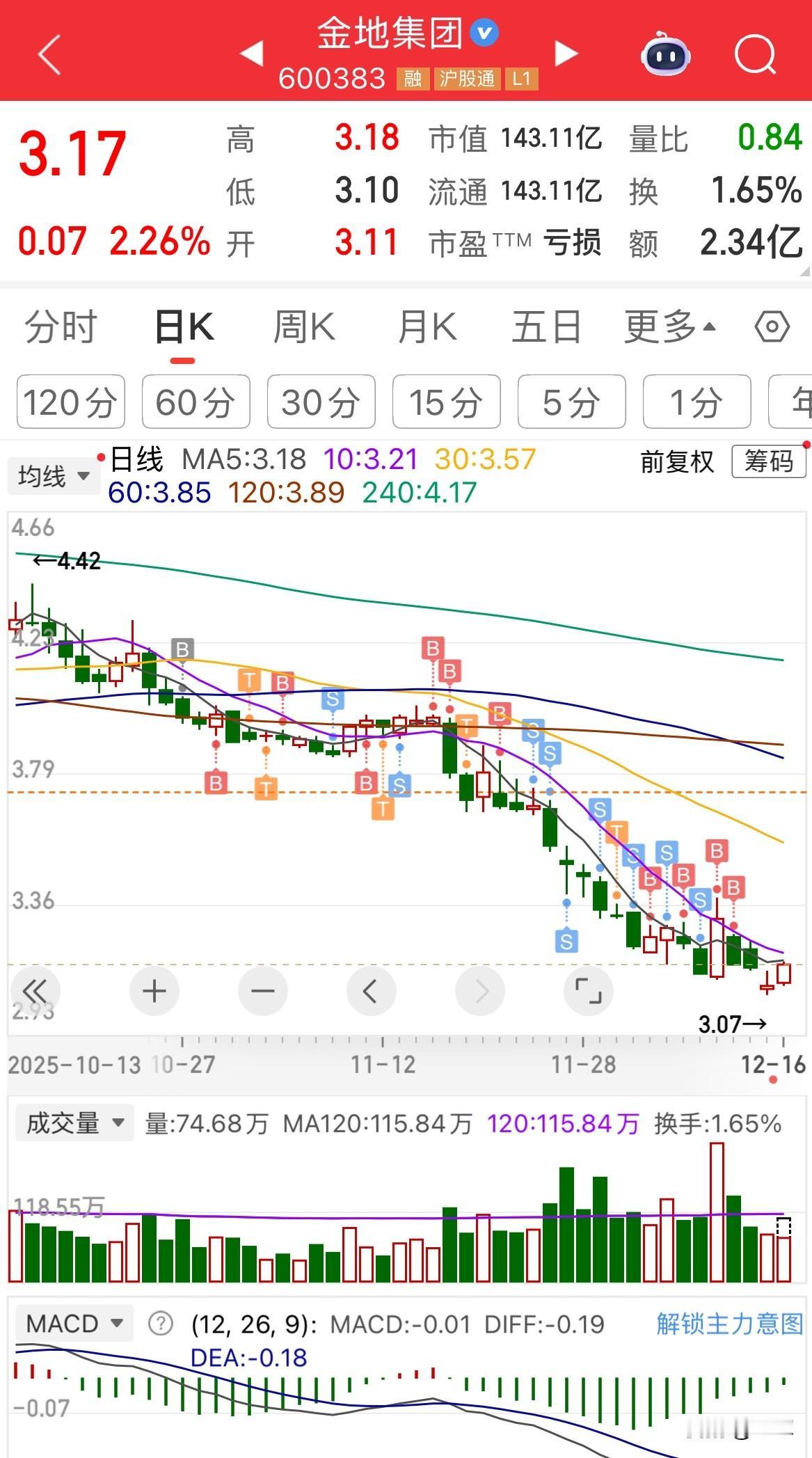812x1458 pixels.
Task: Zoom out of chart using minus icon
Action: point(262,991)
